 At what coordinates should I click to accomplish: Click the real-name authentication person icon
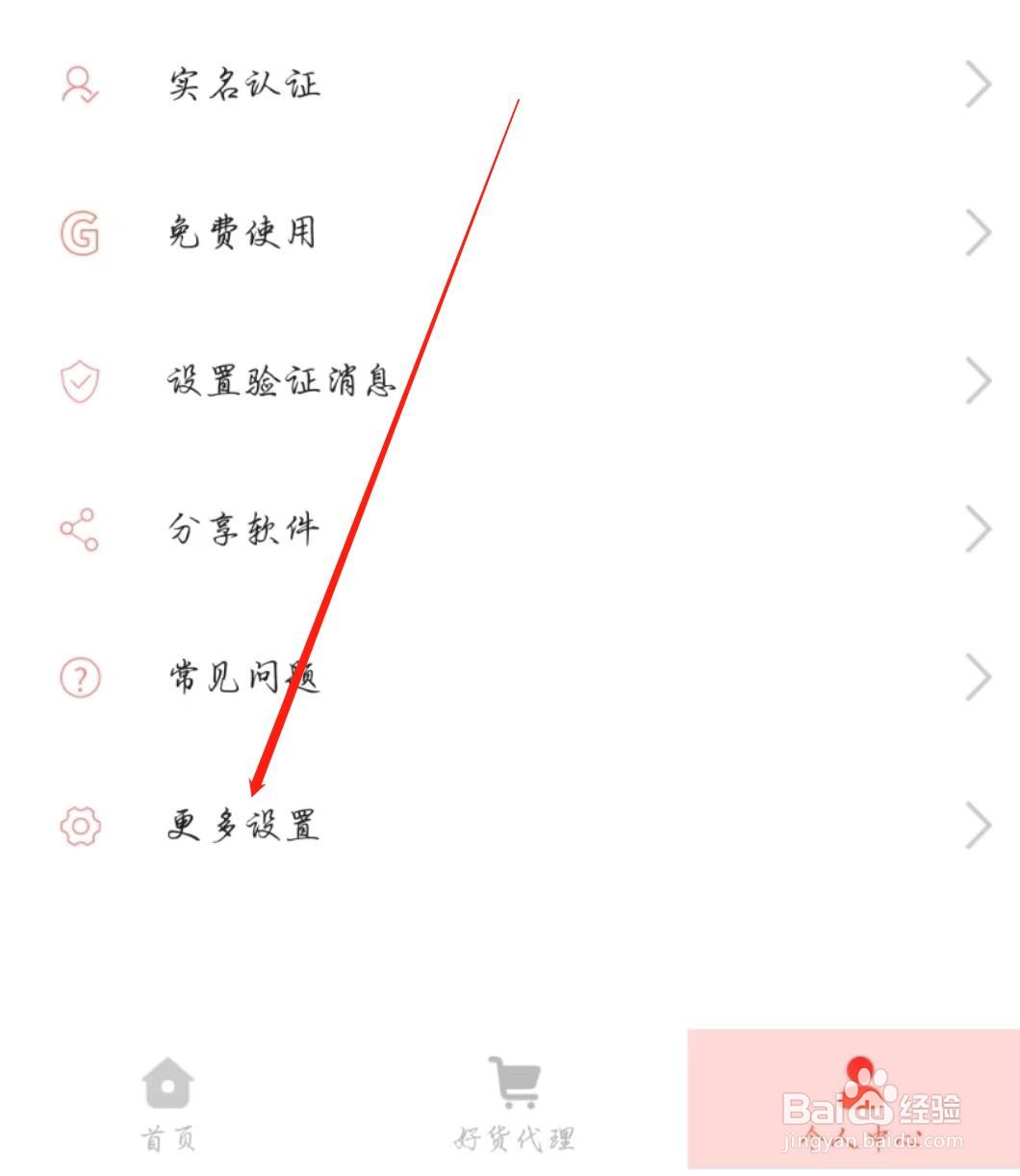(x=81, y=85)
